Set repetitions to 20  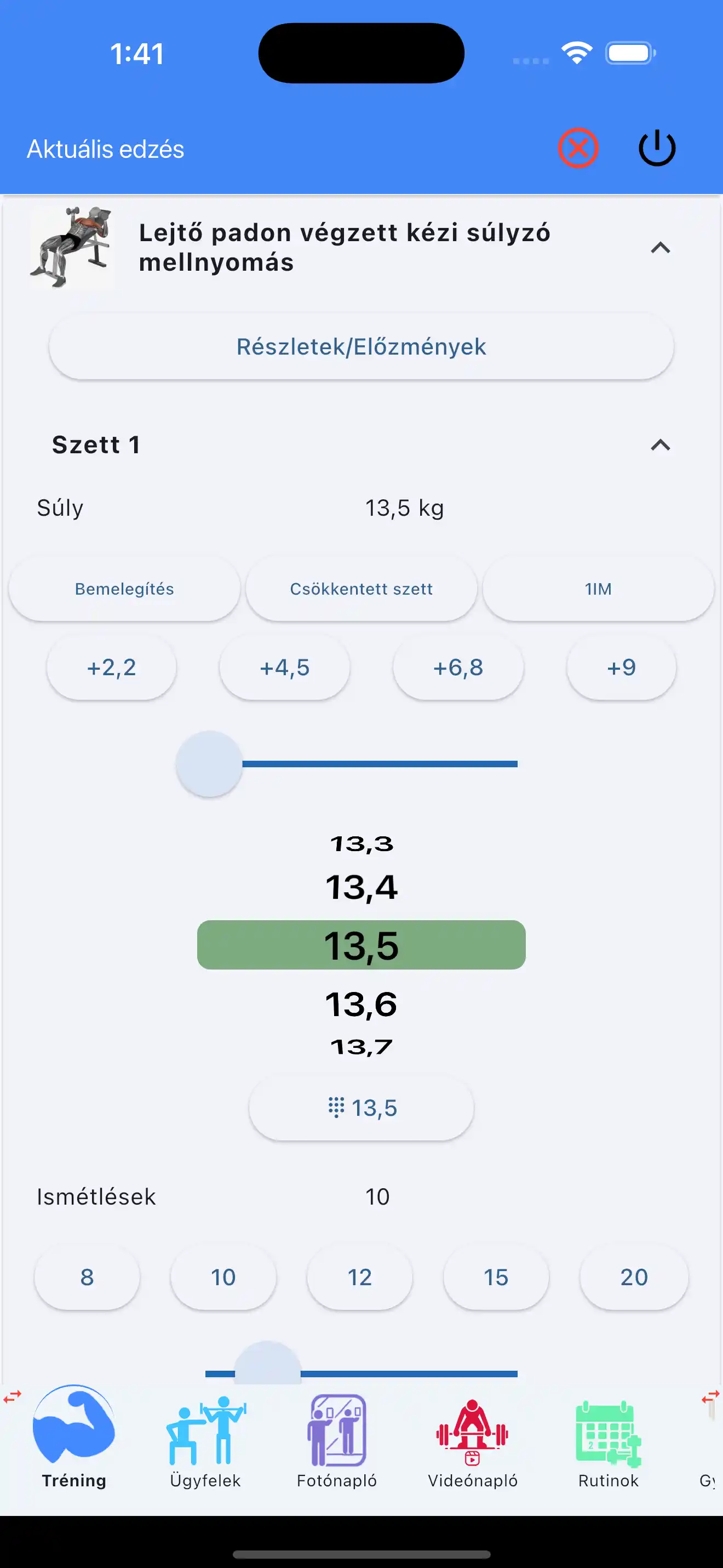coord(634,1277)
